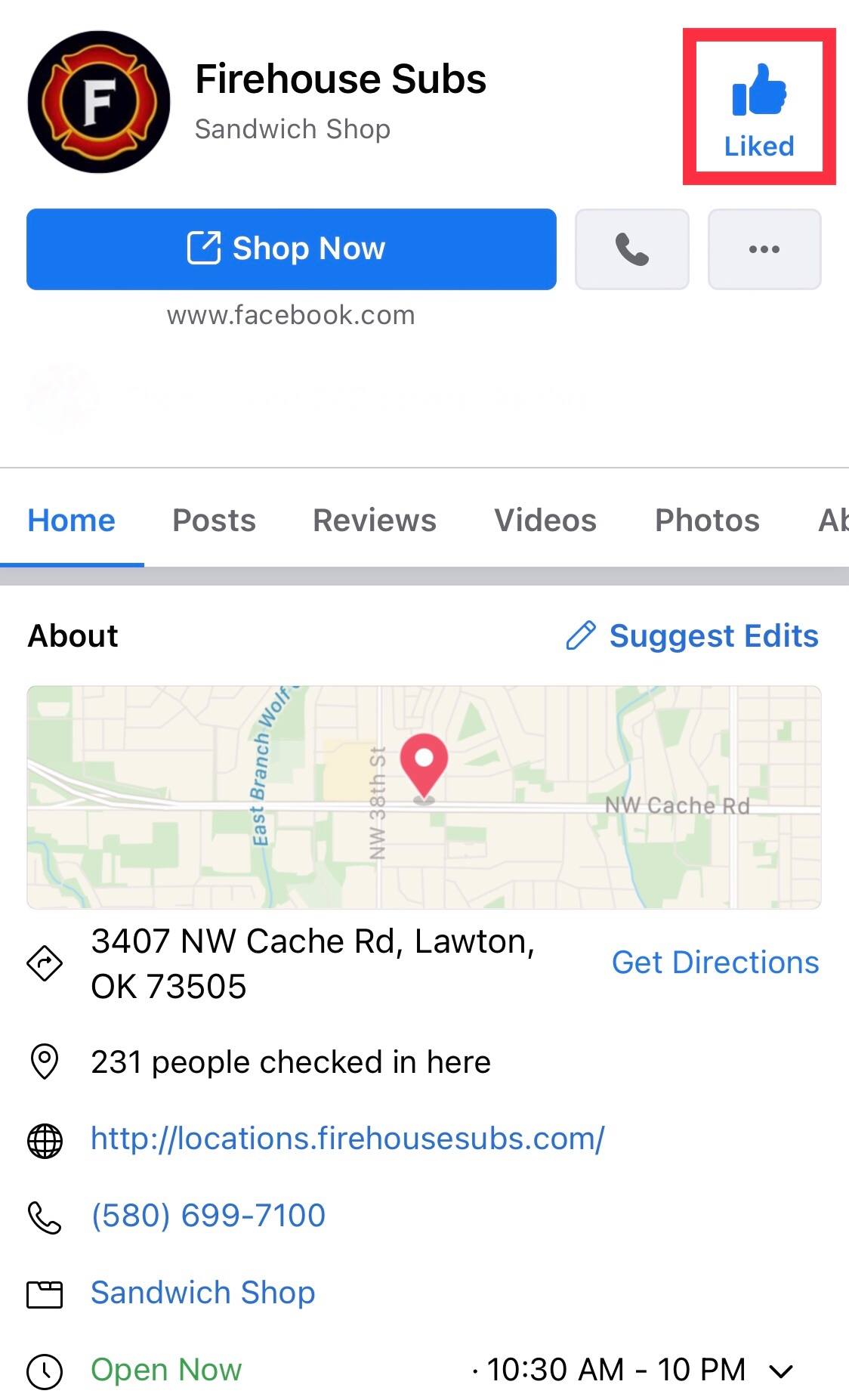Dial (580) 699-7100
849x1400 pixels.
(x=208, y=1216)
